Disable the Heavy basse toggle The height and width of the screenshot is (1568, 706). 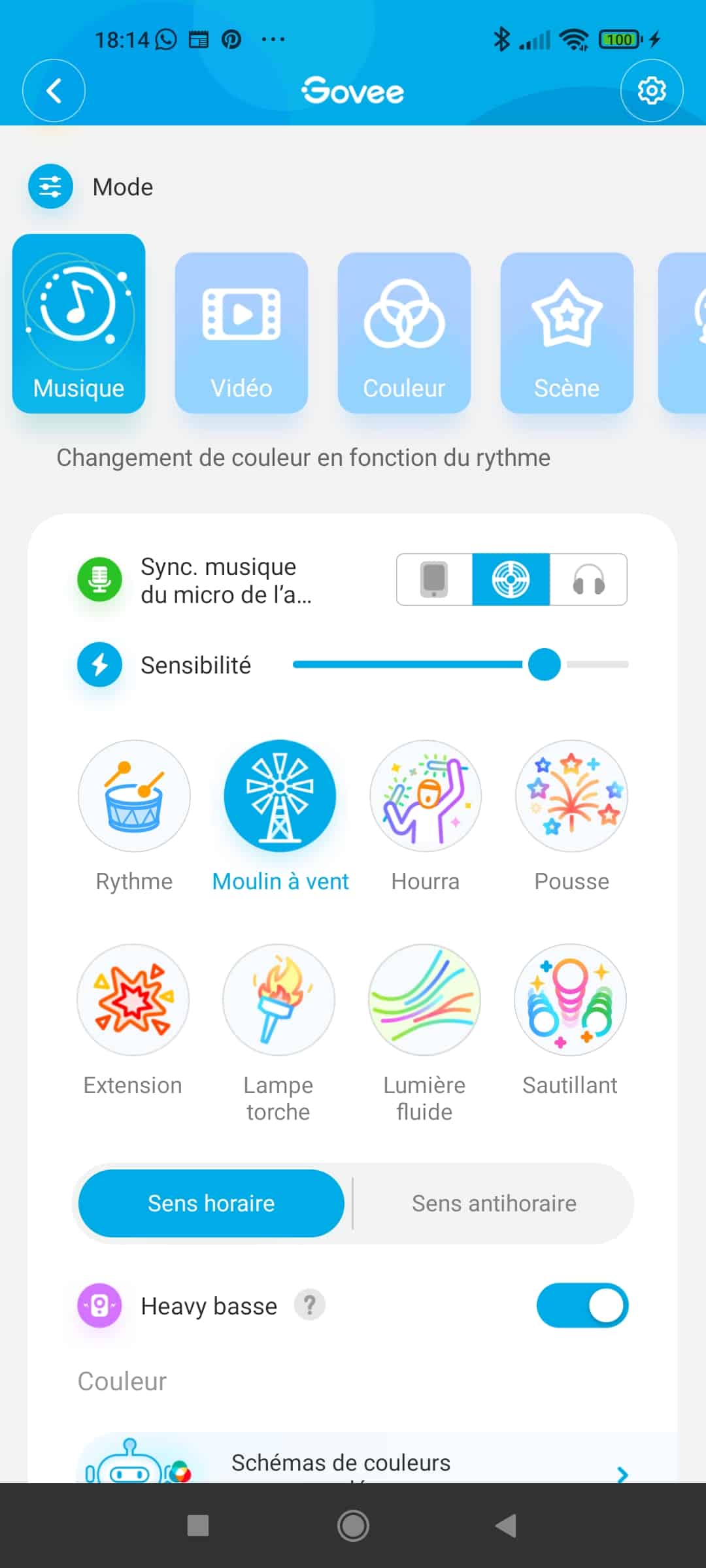tap(582, 1305)
